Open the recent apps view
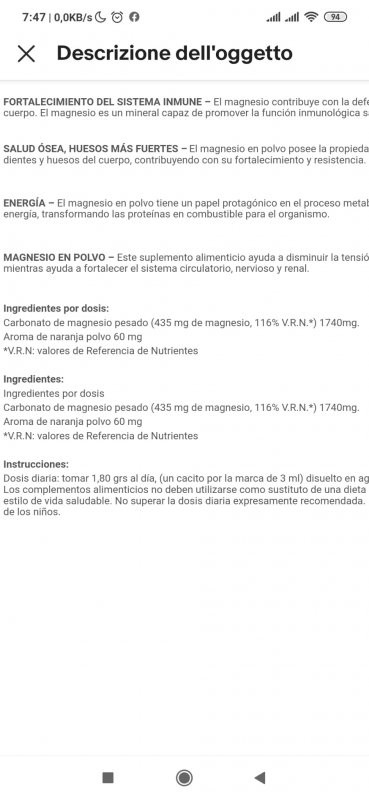The image size is (369, 800). click(108, 778)
